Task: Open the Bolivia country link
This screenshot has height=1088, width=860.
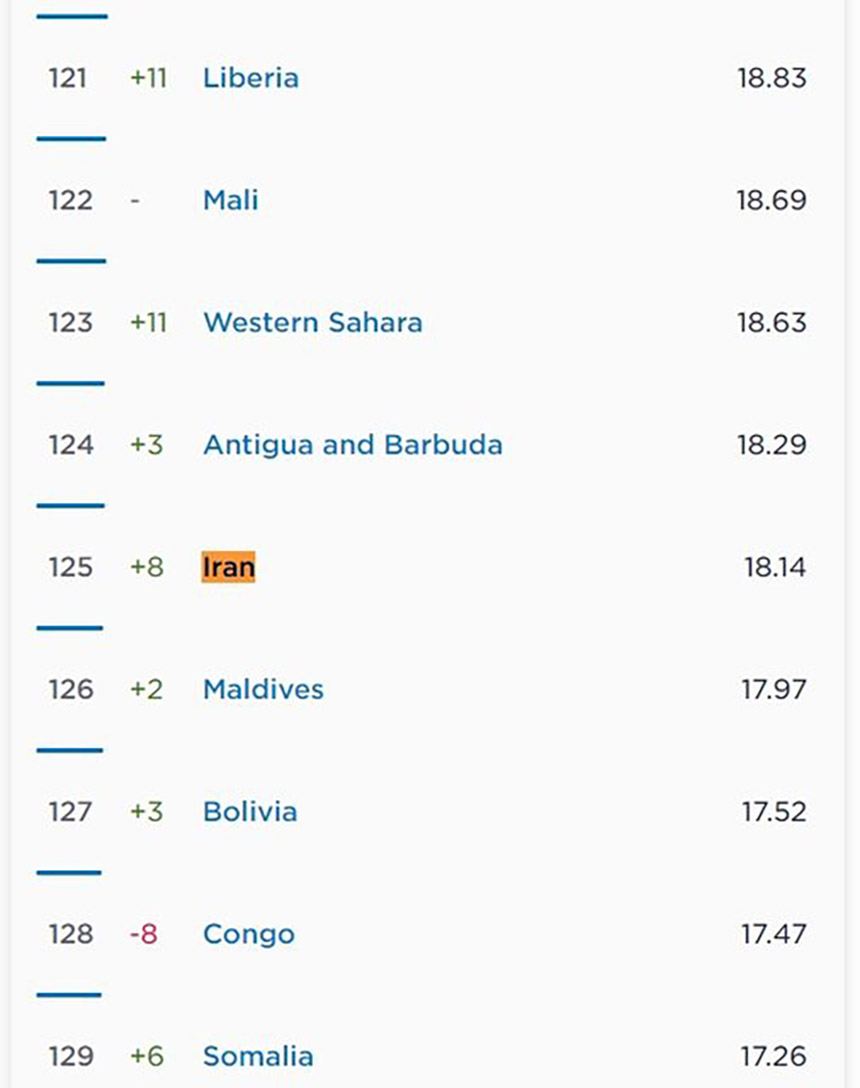Action: tap(250, 811)
